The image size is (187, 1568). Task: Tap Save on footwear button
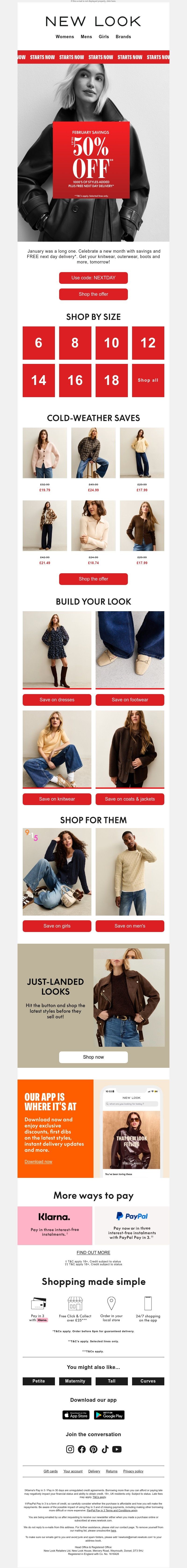point(130,699)
